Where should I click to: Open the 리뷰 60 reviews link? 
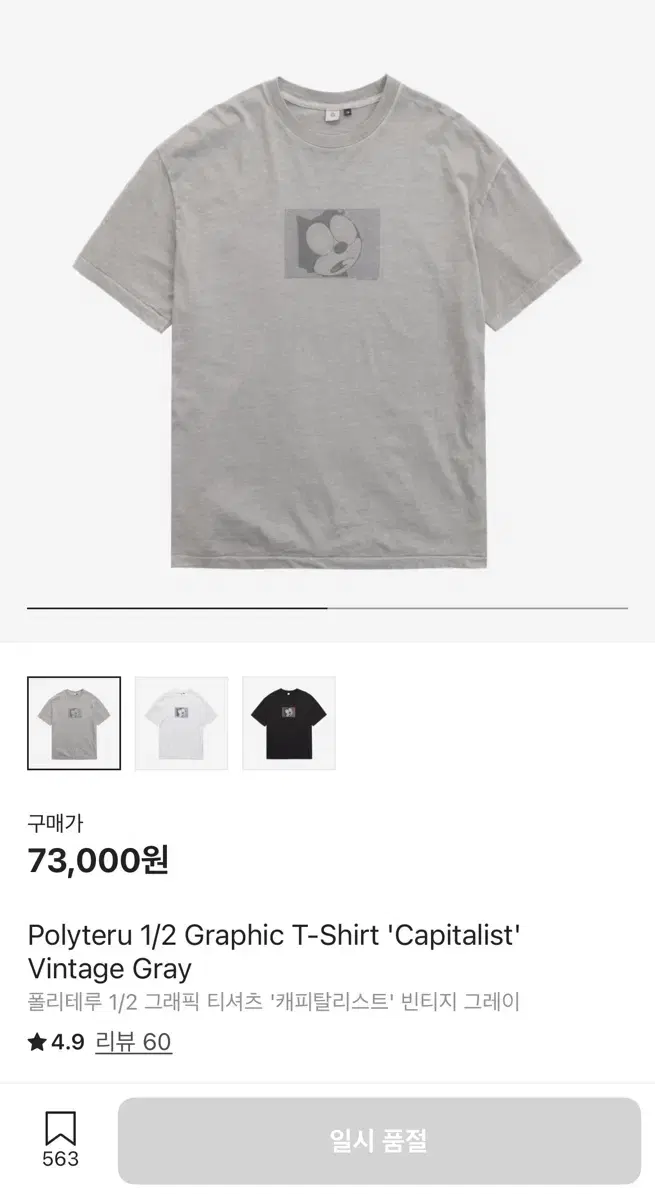pos(133,1042)
